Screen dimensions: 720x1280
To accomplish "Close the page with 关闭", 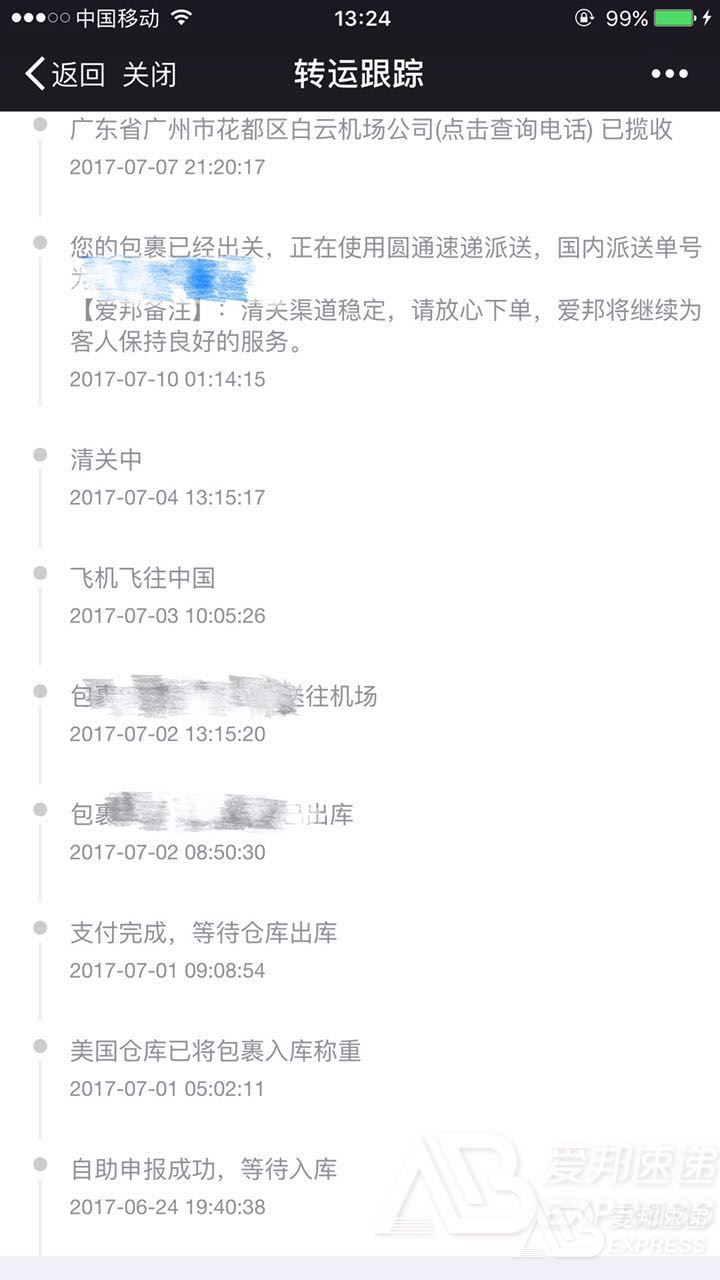I will coord(150,74).
